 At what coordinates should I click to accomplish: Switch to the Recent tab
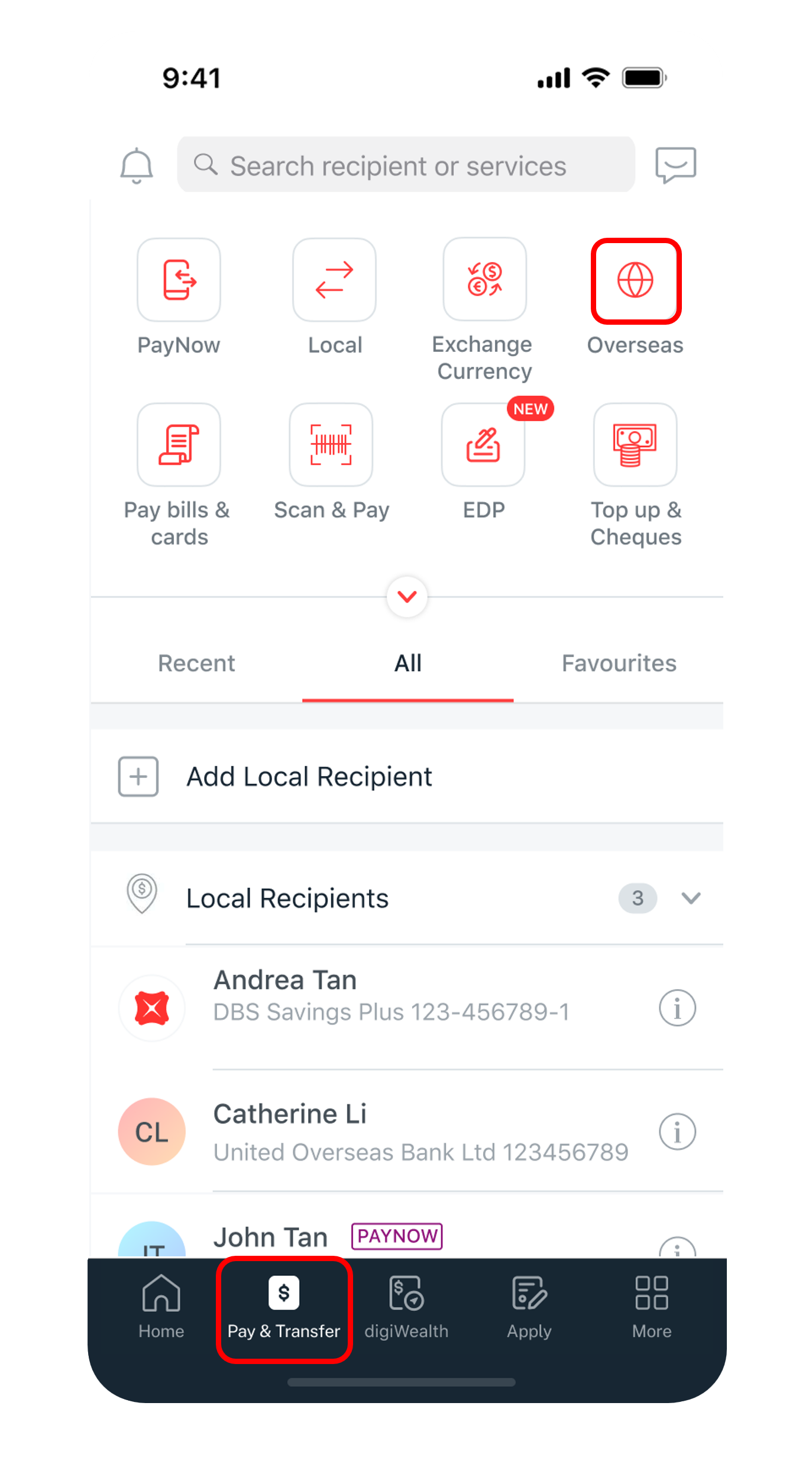coord(196,664)
